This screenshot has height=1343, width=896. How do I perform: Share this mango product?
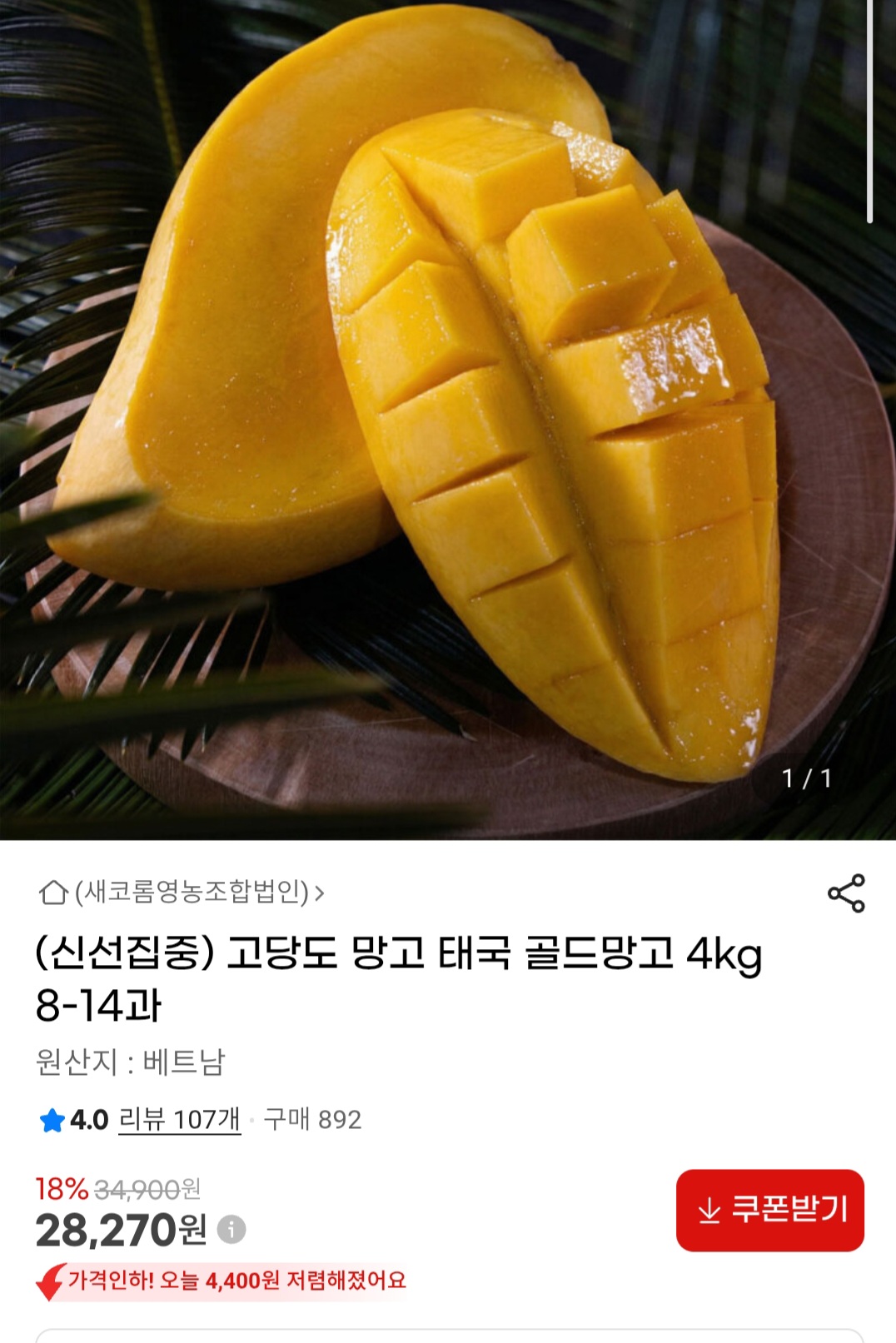click(846, 893)
